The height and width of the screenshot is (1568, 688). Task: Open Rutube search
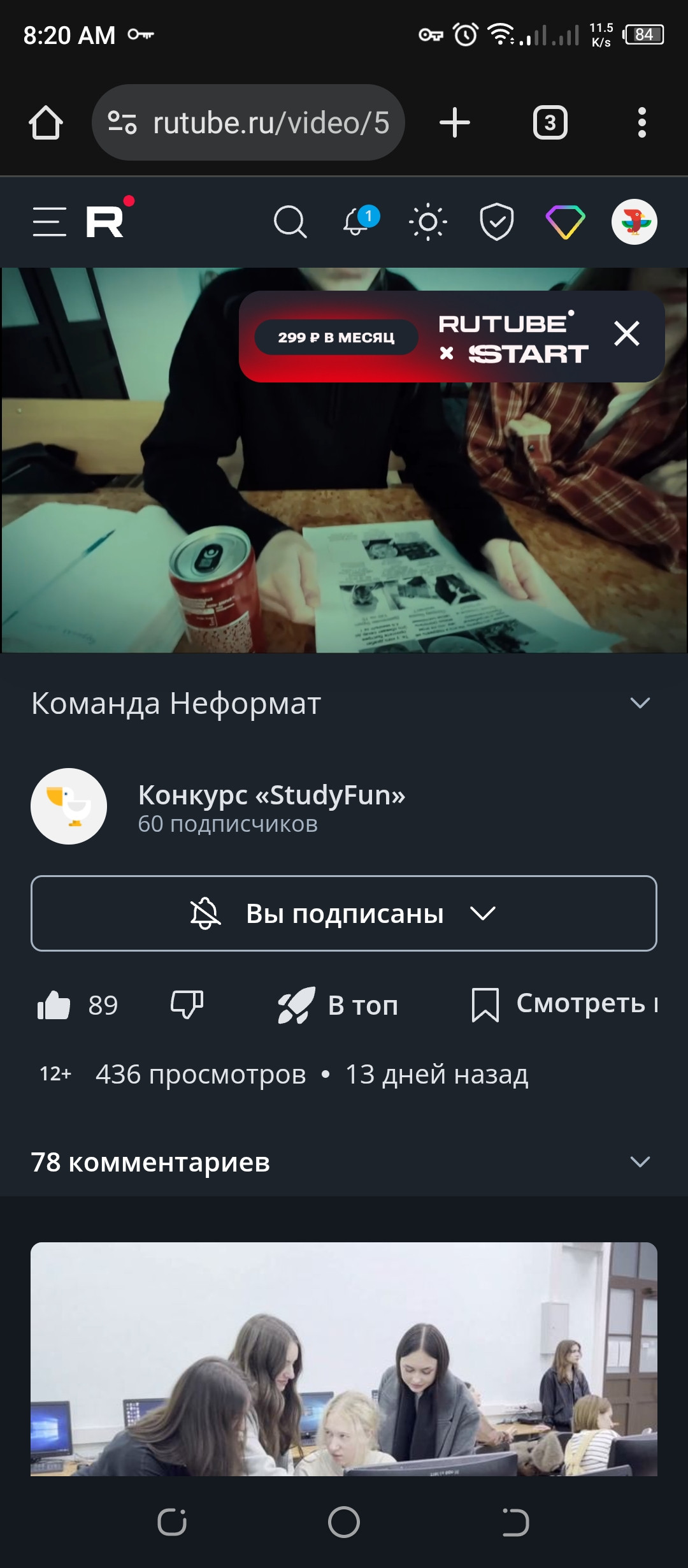coord(290,222)
